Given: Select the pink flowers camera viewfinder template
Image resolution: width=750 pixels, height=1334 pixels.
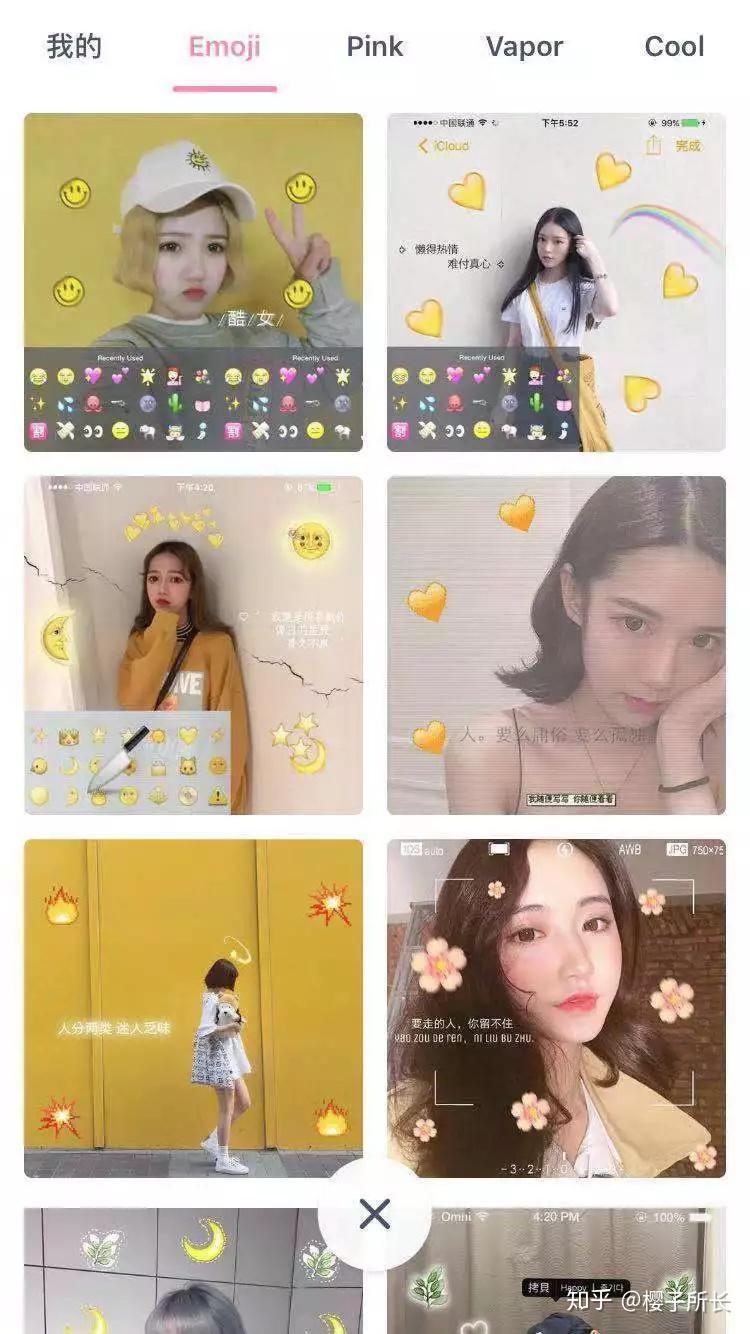Looking at the screenshot, I should [x=556, y=1008].
